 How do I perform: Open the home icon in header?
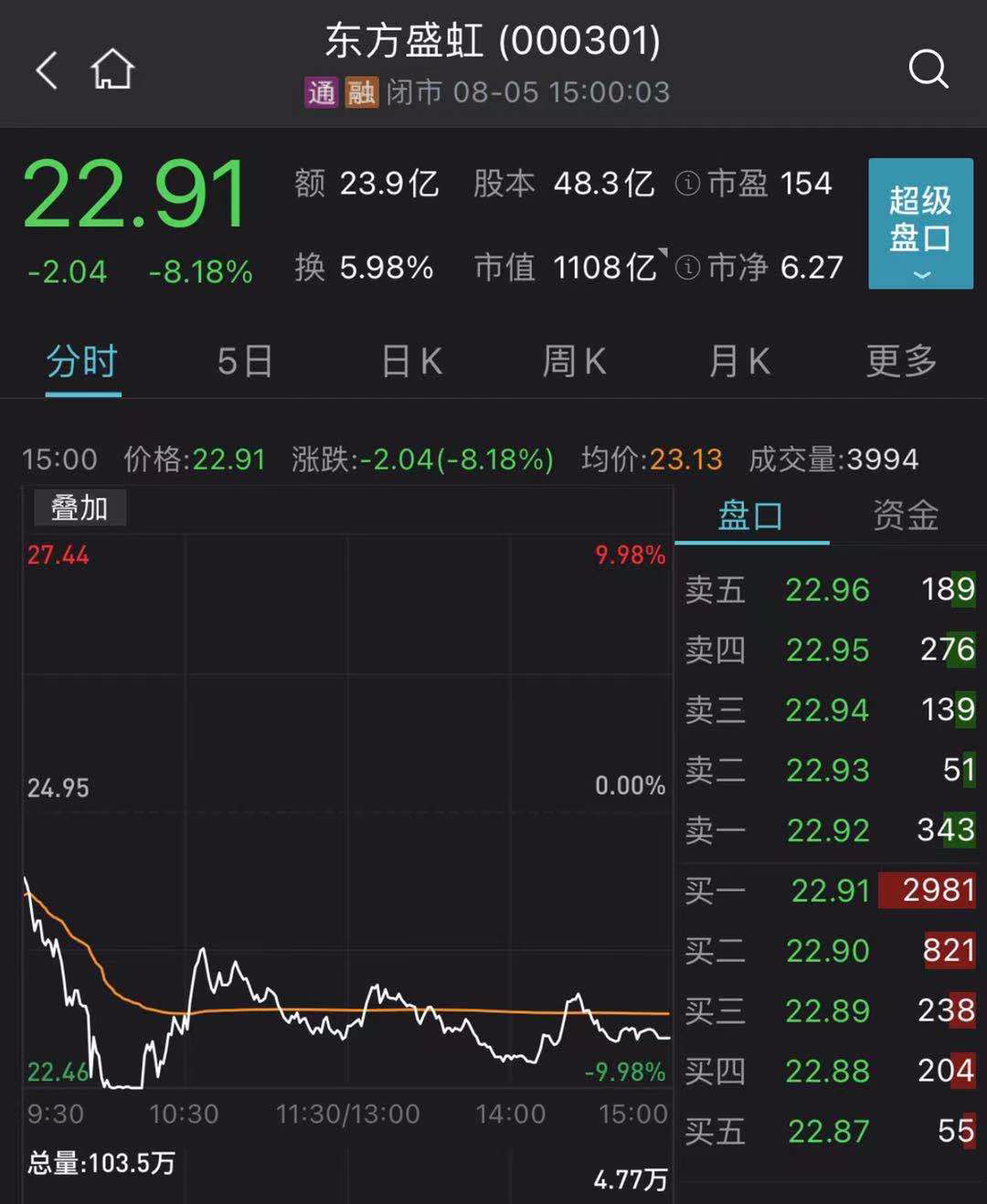112,70
